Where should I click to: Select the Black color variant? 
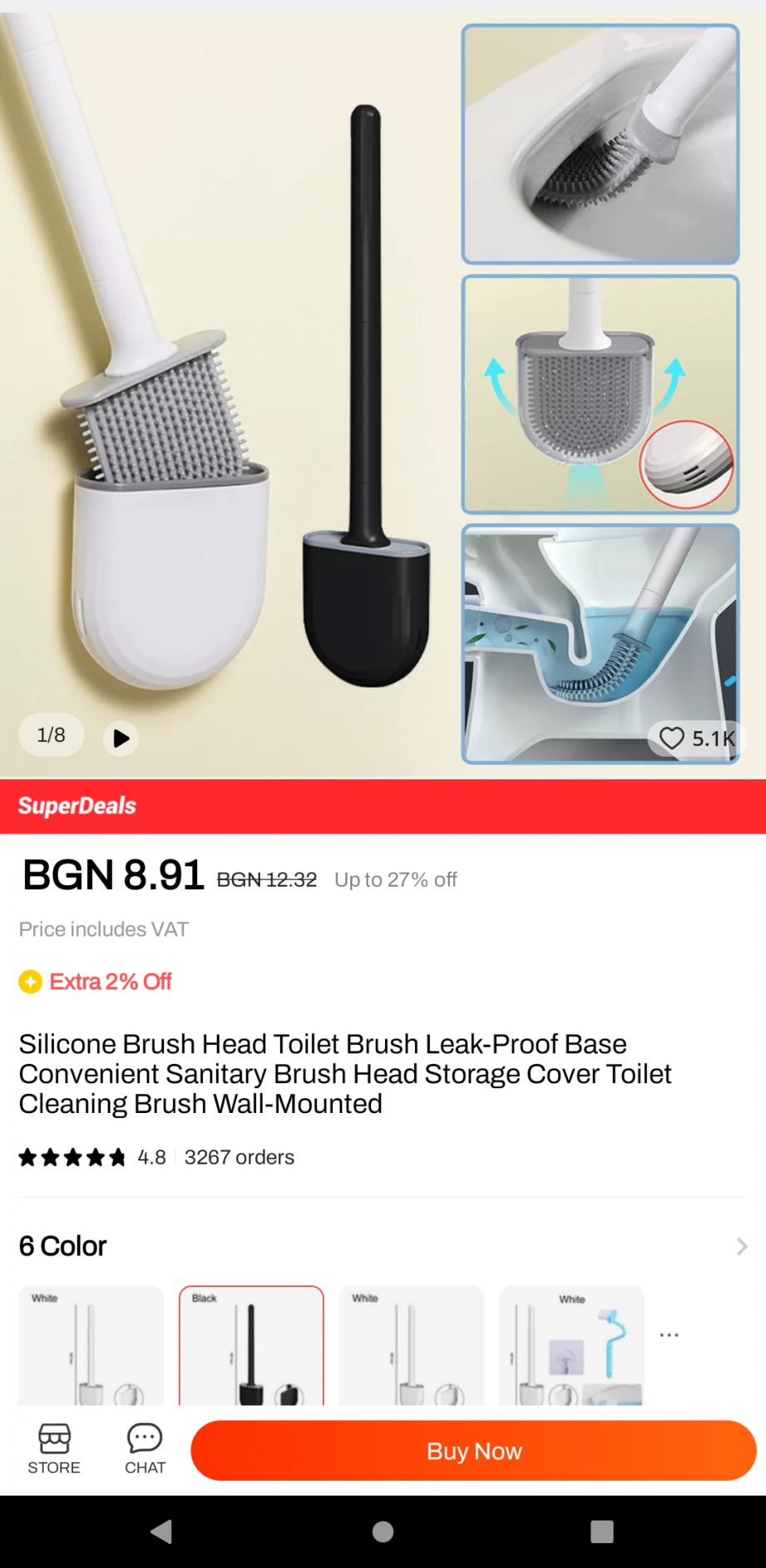tap(251, 1346)
